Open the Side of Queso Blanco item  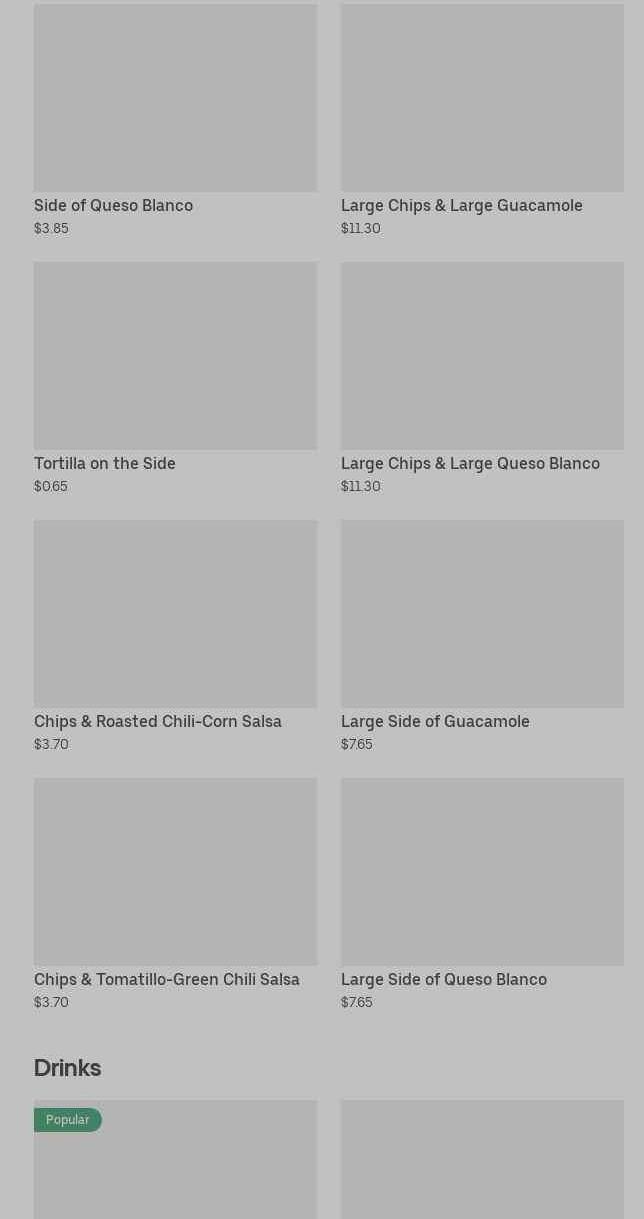coord(175,120)
